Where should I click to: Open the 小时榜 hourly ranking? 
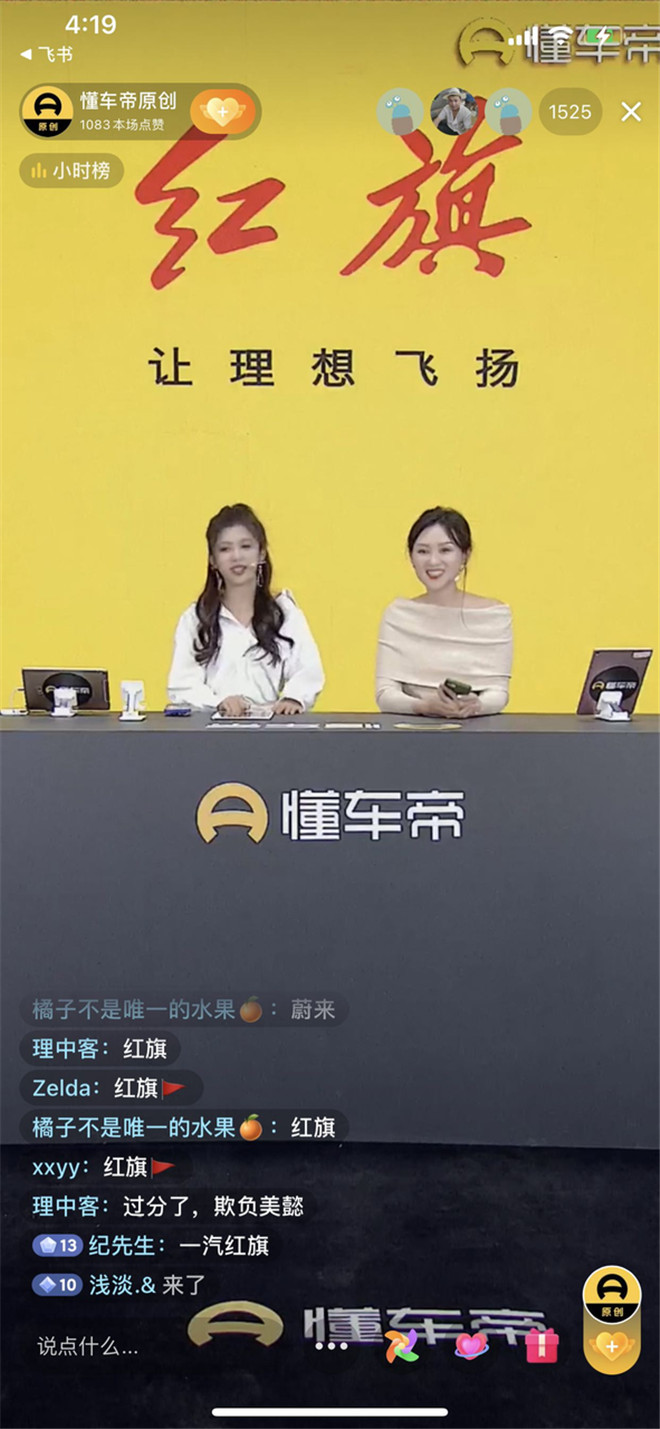[70, 171]
